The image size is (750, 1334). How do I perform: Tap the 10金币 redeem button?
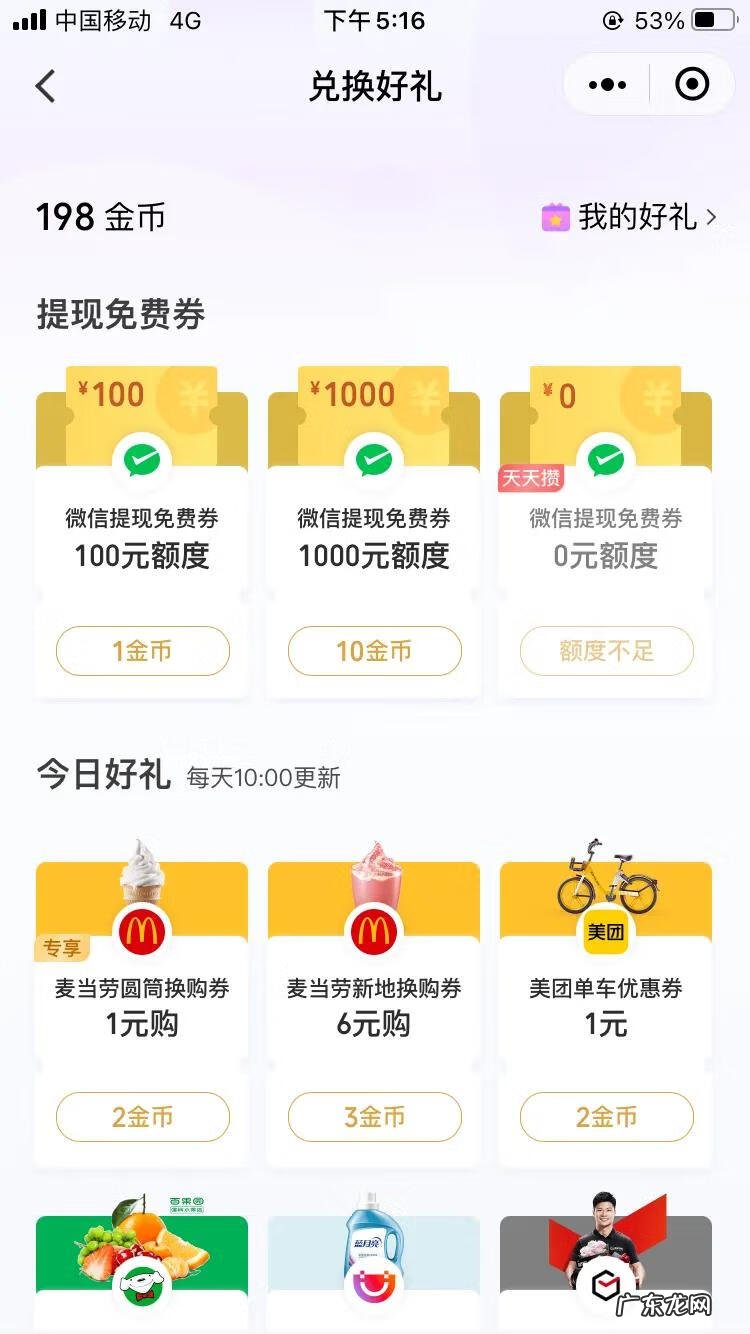(x=375, y=651)
